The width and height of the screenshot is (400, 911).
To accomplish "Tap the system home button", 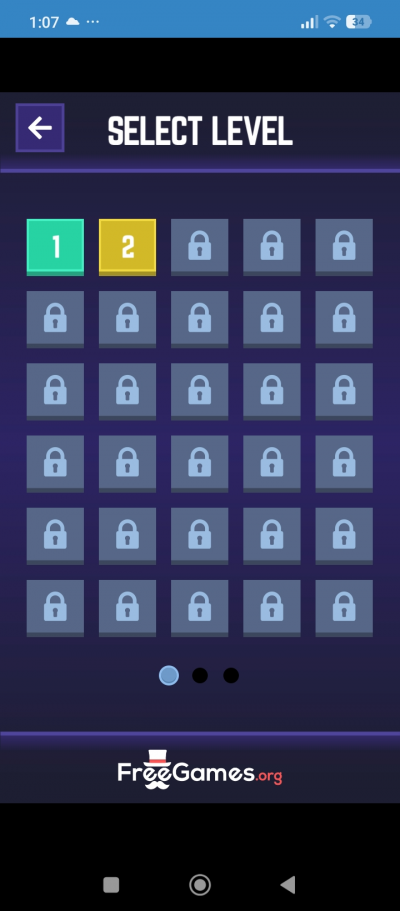I will (x=200, y=885).
